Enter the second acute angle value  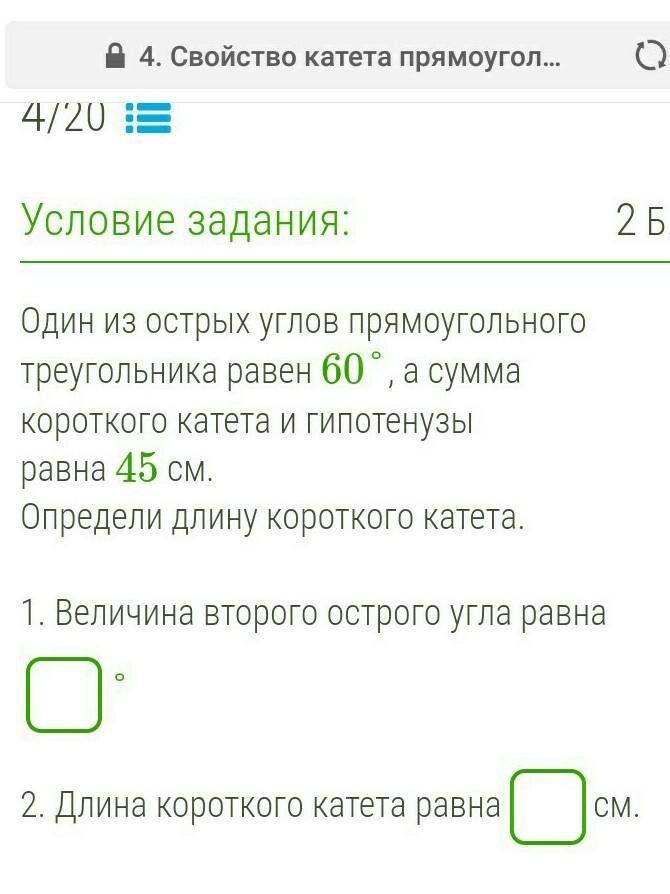(x=64, y=694)
